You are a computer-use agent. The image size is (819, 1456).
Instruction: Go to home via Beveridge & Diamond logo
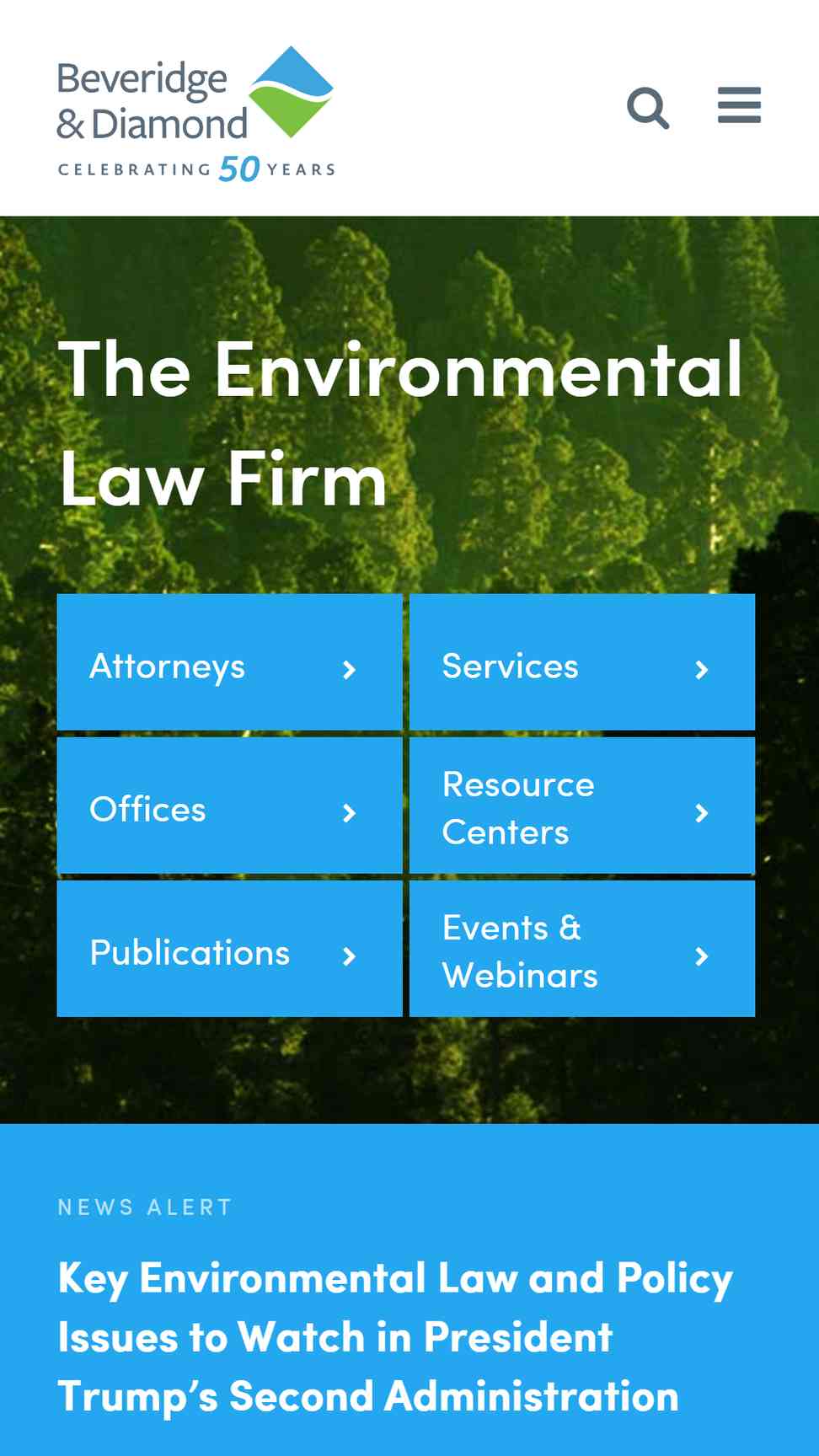click(195, 114)
